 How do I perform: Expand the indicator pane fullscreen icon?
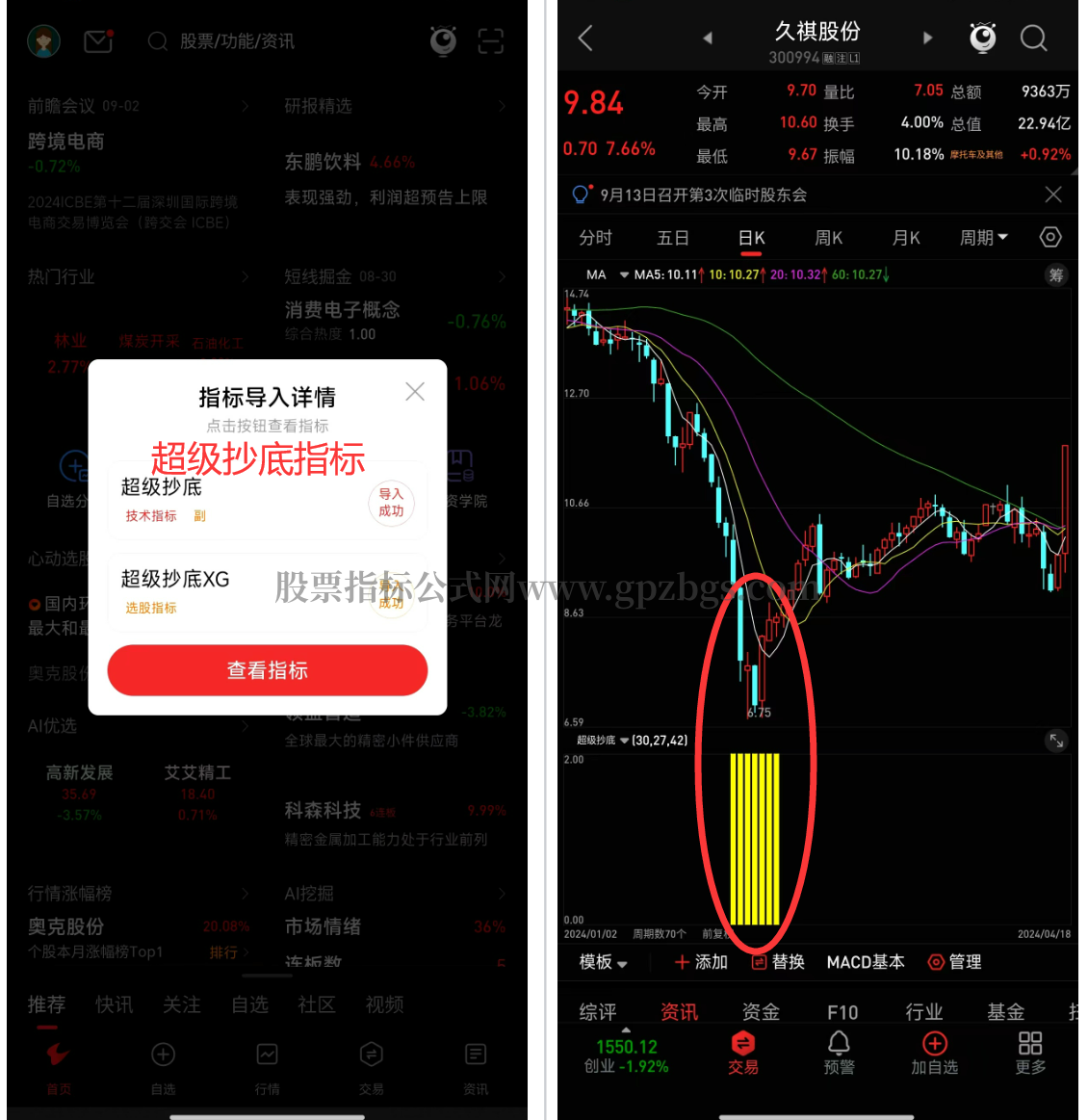[1056, 741]
